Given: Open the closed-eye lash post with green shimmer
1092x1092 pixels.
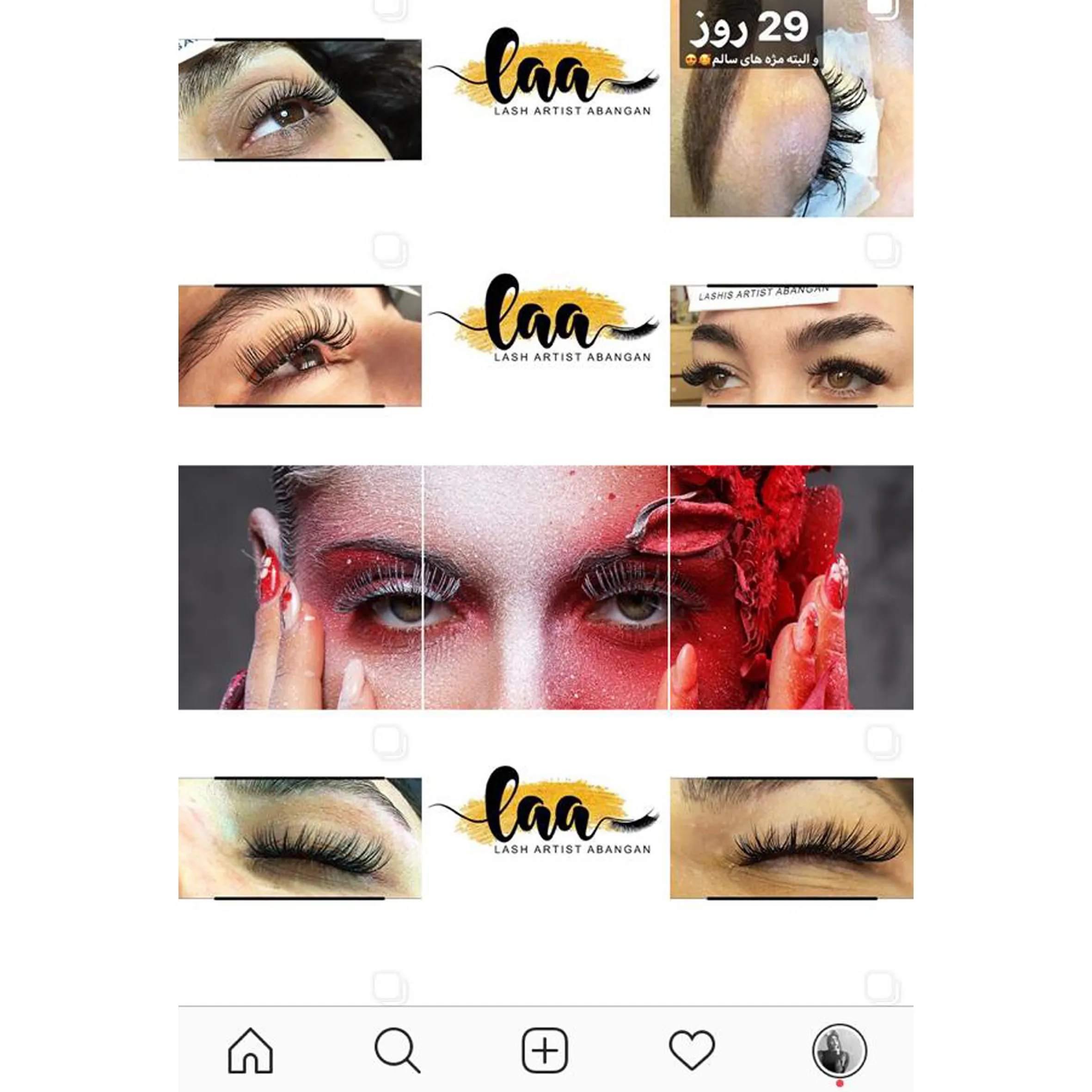Looking at the screenshot, I should 300,838.
